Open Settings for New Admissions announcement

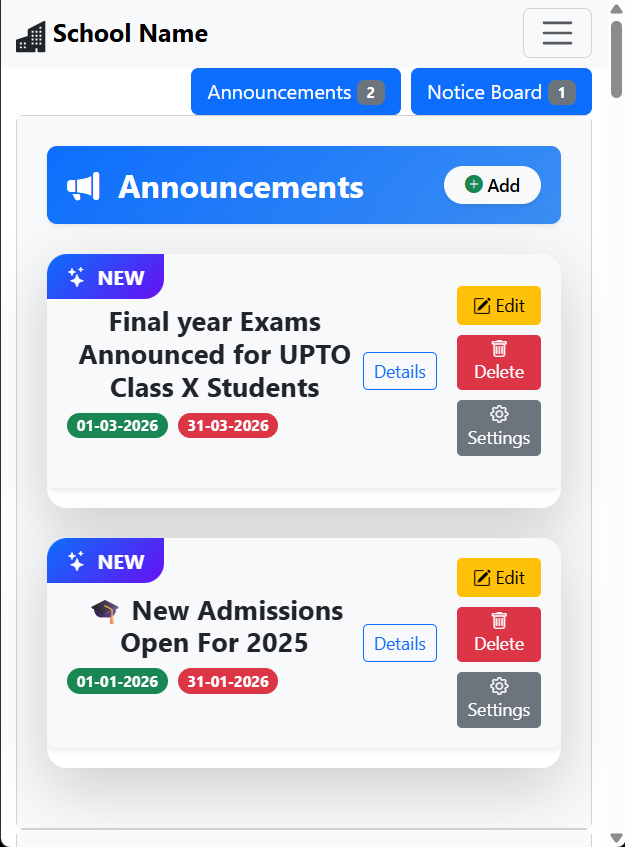(498, 699)
